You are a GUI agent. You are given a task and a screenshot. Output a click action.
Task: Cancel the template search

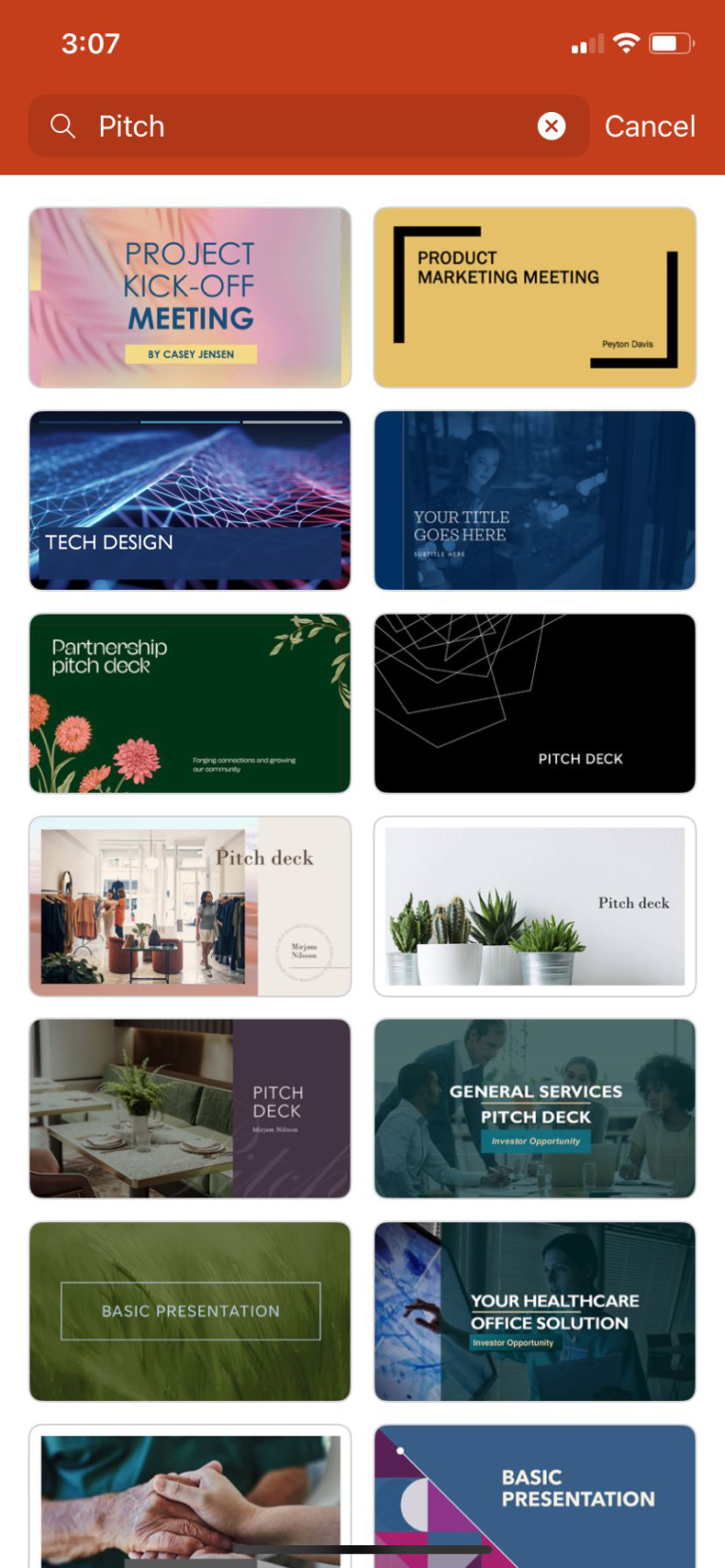650,126
